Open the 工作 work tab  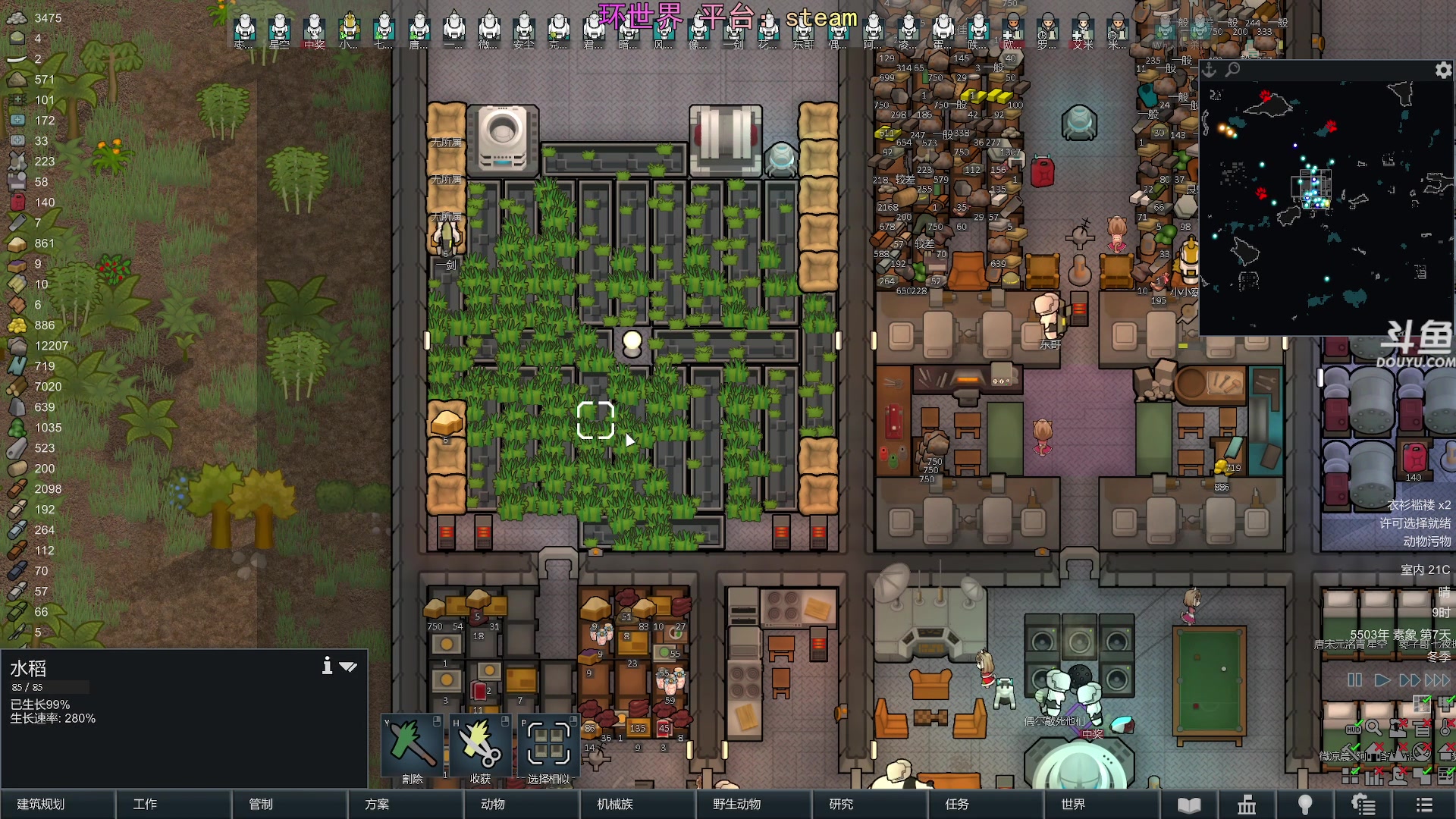tap(145, 804)
